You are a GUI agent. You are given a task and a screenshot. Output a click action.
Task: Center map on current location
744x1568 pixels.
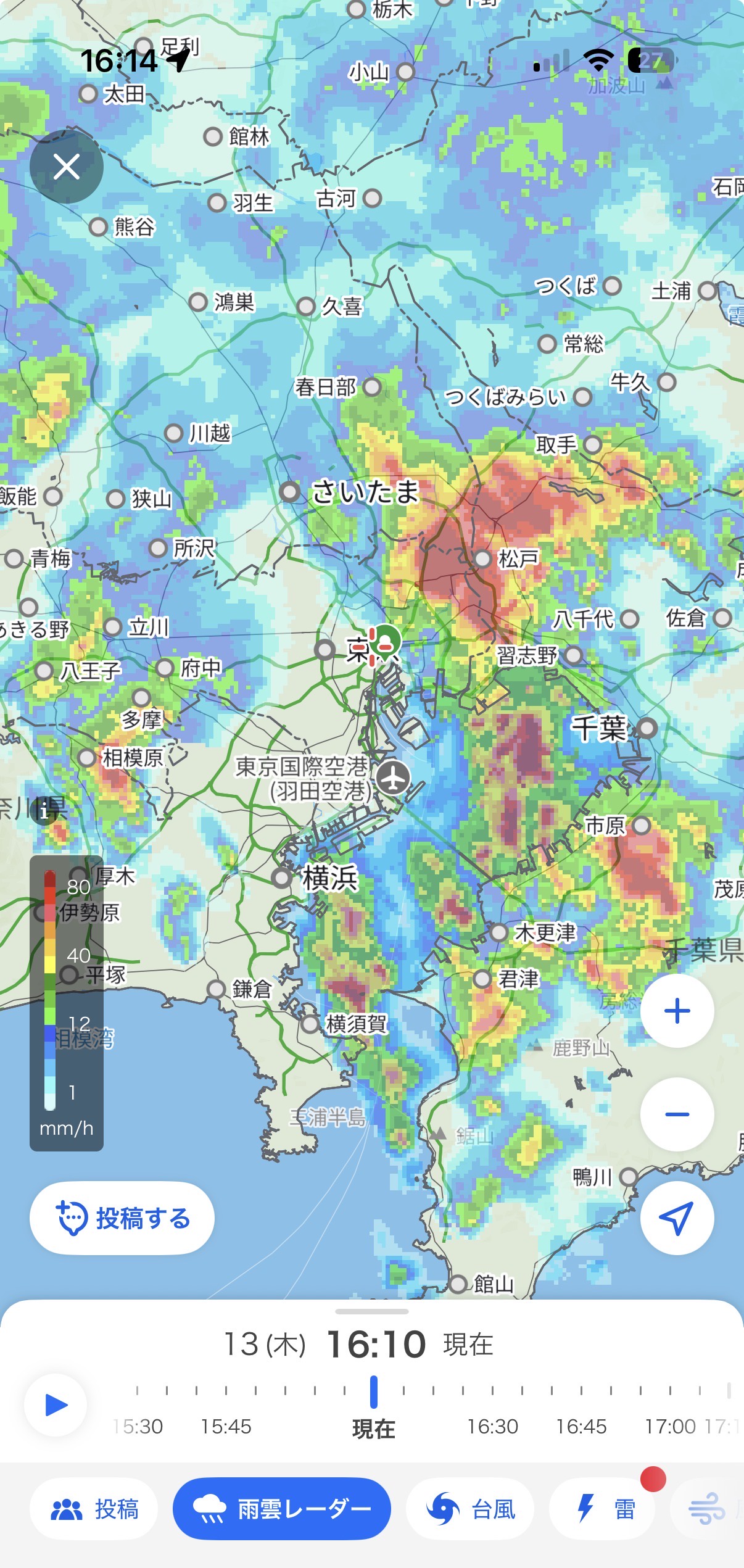pyautogui.click(x=677, y=1218)
